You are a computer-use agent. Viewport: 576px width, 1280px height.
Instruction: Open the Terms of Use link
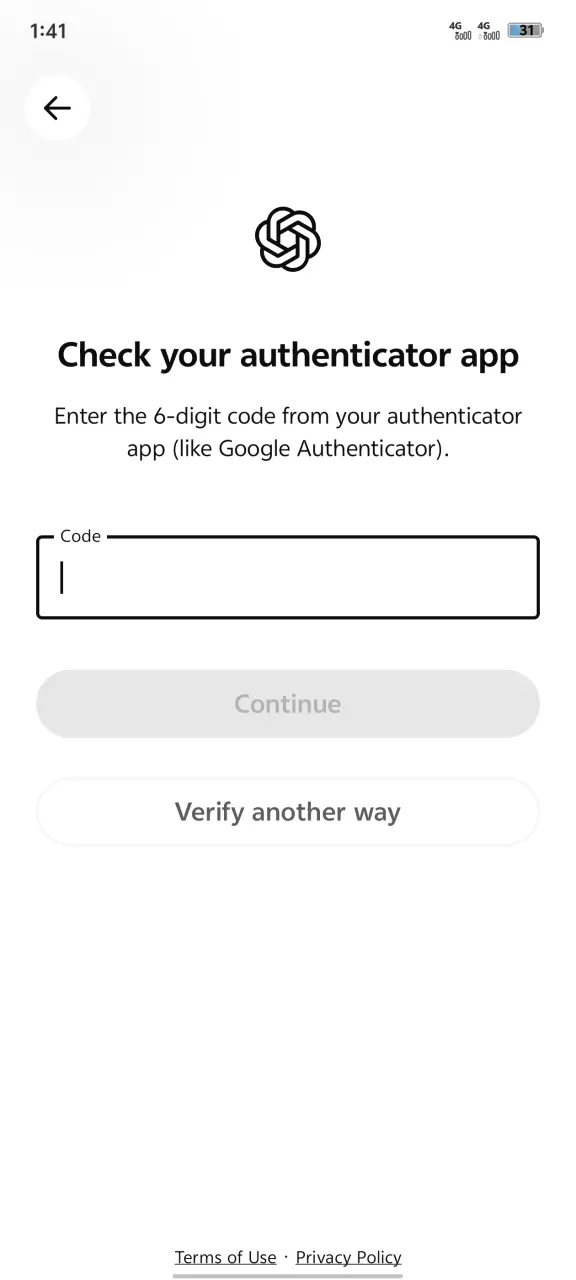[x=225, y=1257]
